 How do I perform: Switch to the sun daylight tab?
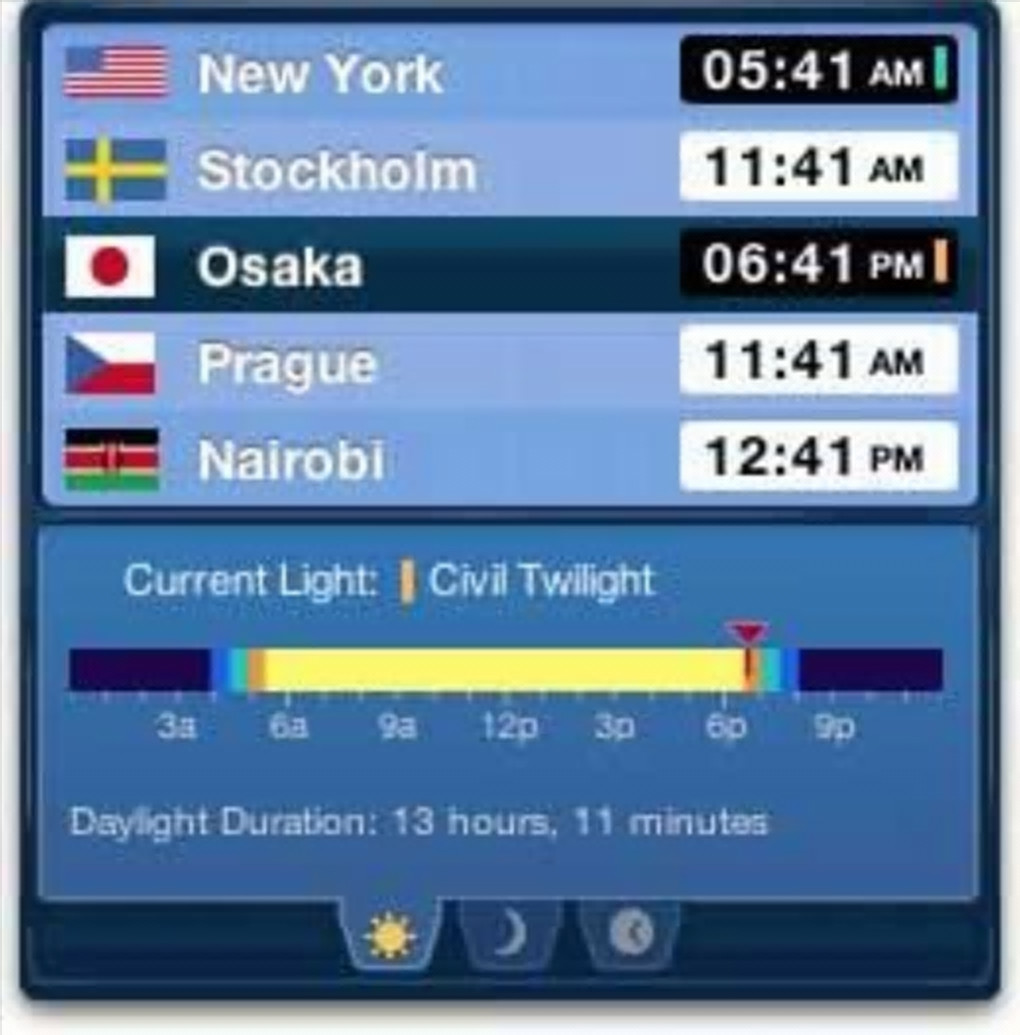tap(390, 935)
